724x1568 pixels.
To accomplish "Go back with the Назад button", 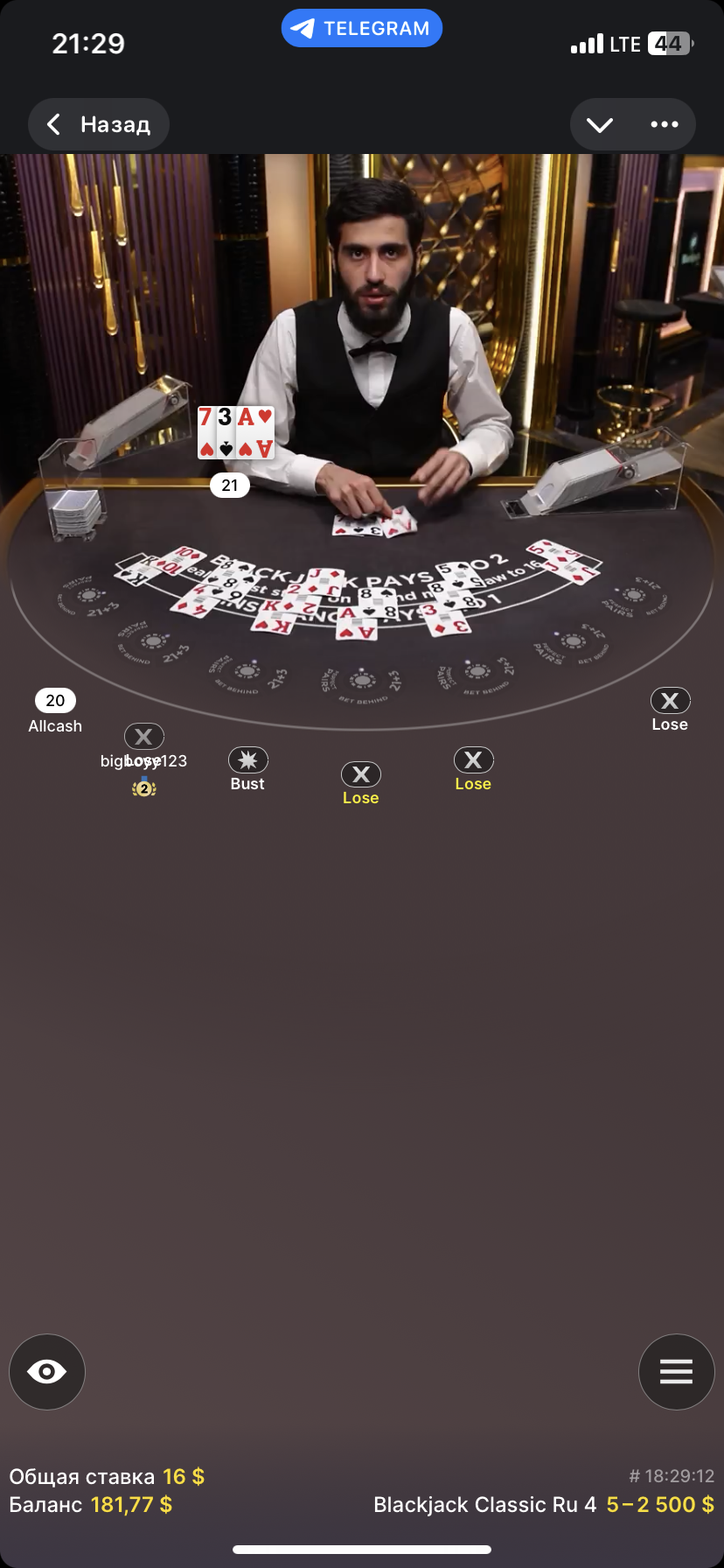I will coord(99,124).
